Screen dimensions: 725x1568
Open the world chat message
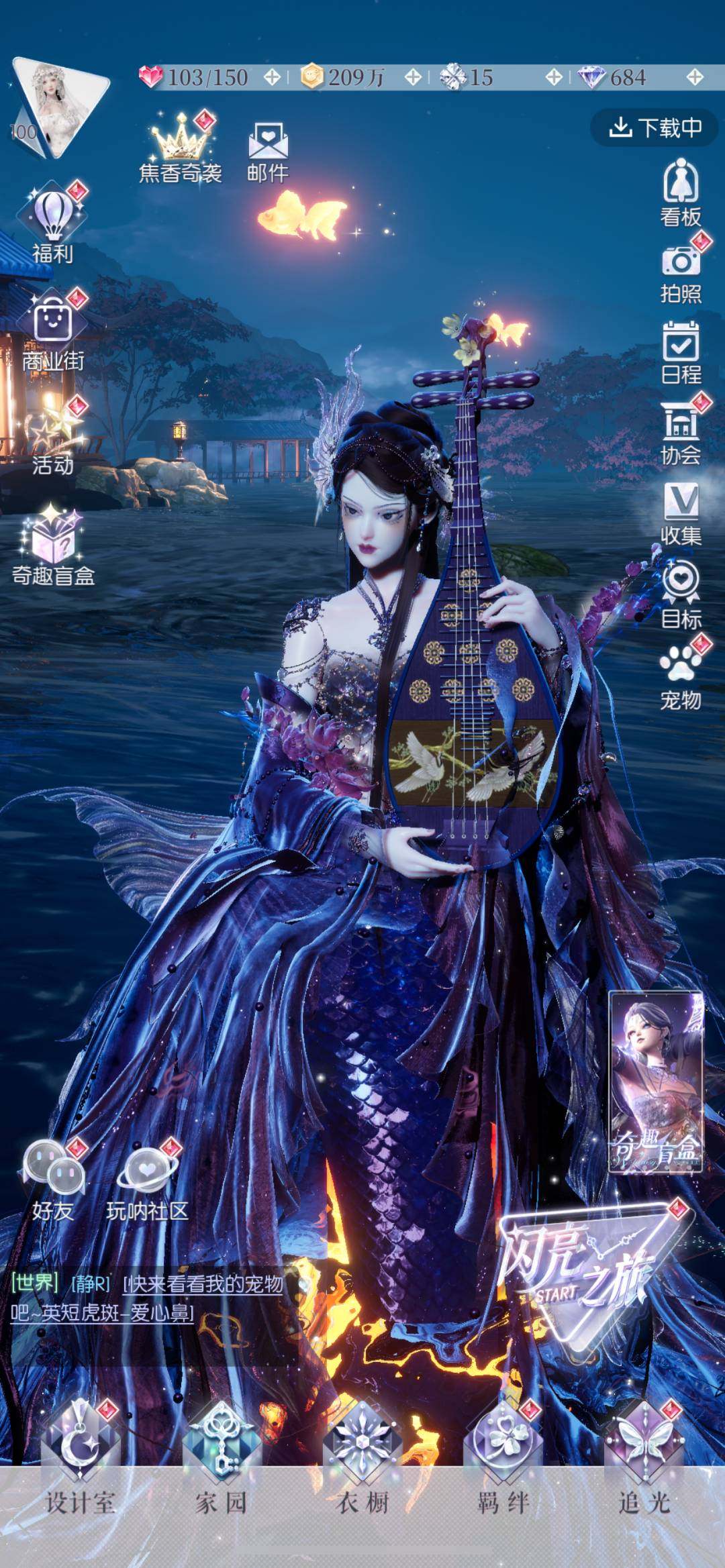148,1298
